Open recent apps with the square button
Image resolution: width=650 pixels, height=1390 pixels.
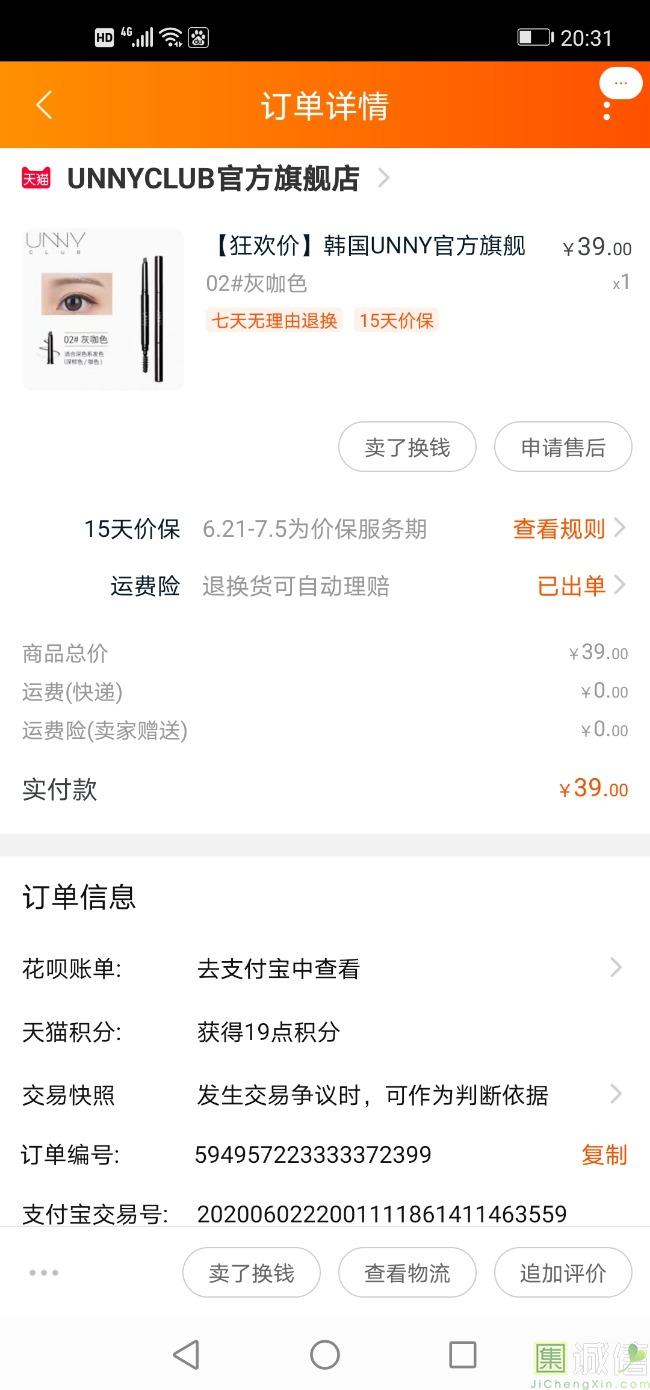[462, 1355]
